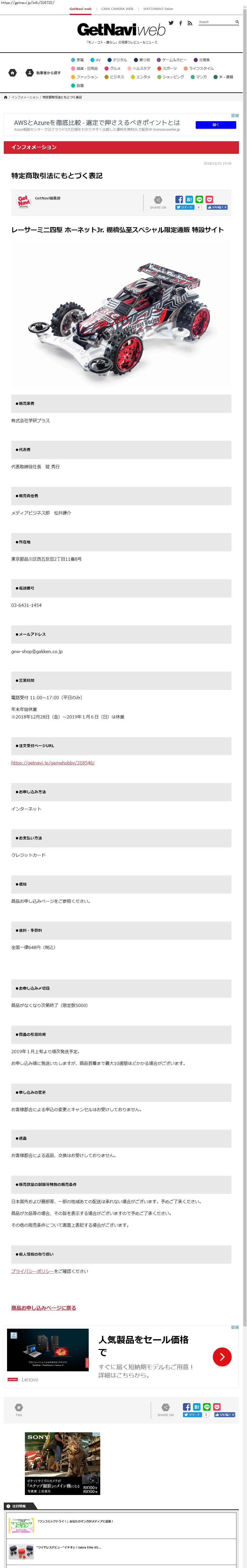Open the RSS feed icon
247x1568 pixels.
(x=190, y=23)
